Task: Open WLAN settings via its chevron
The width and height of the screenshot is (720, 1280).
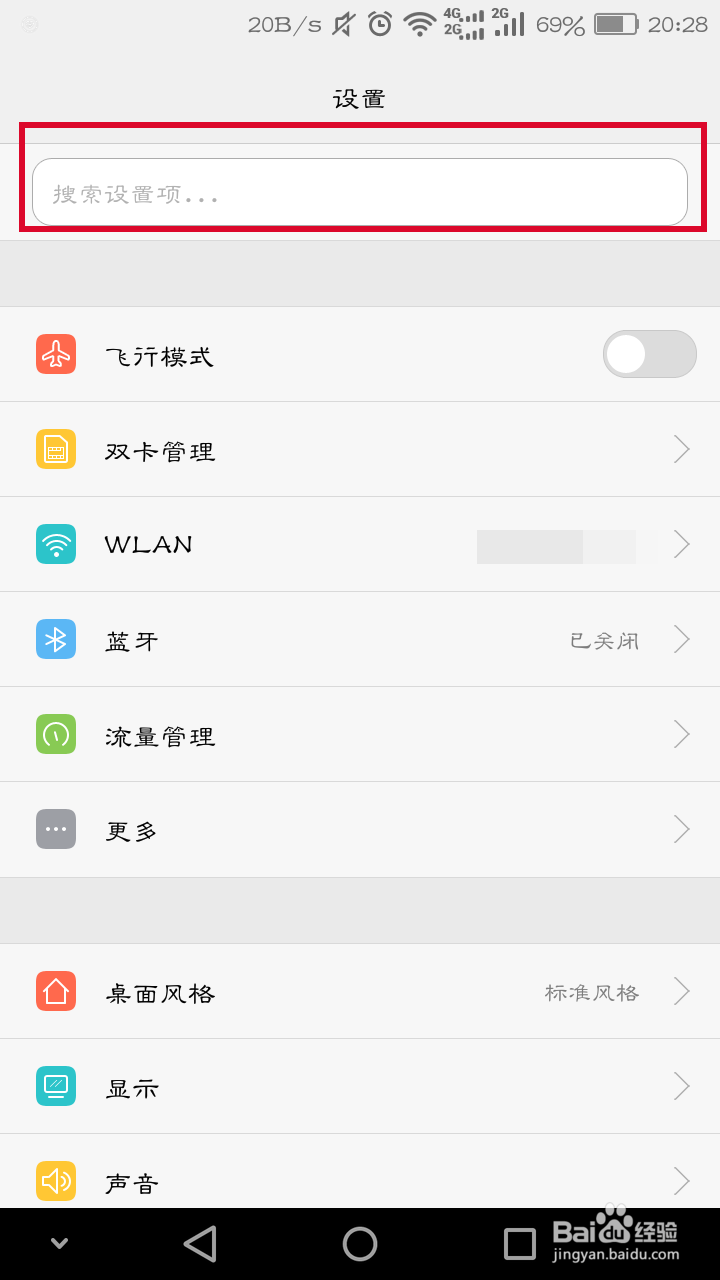Action: point(683,544)
